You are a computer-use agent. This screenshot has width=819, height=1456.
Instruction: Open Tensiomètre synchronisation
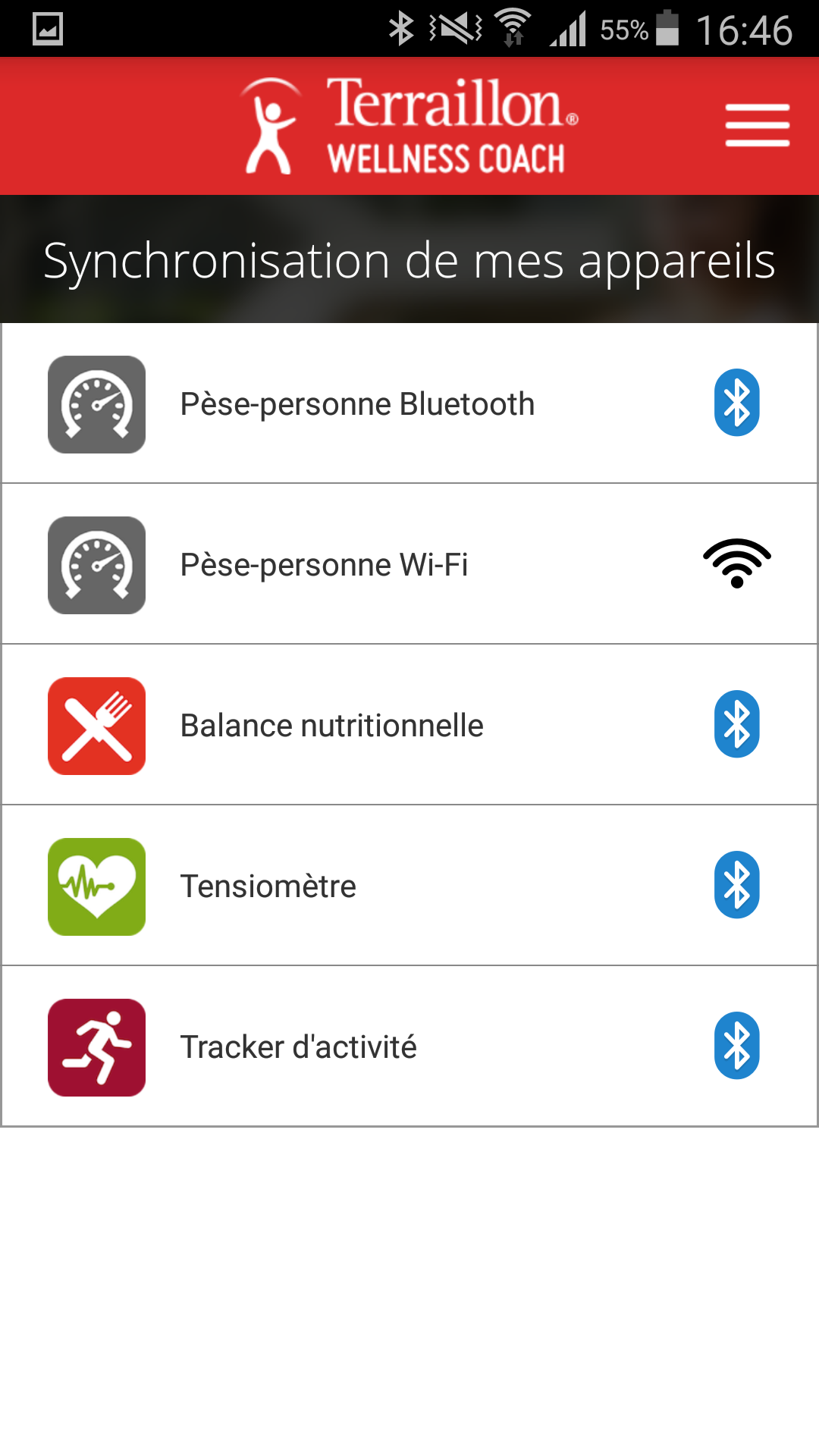click(x=409, y=886)
